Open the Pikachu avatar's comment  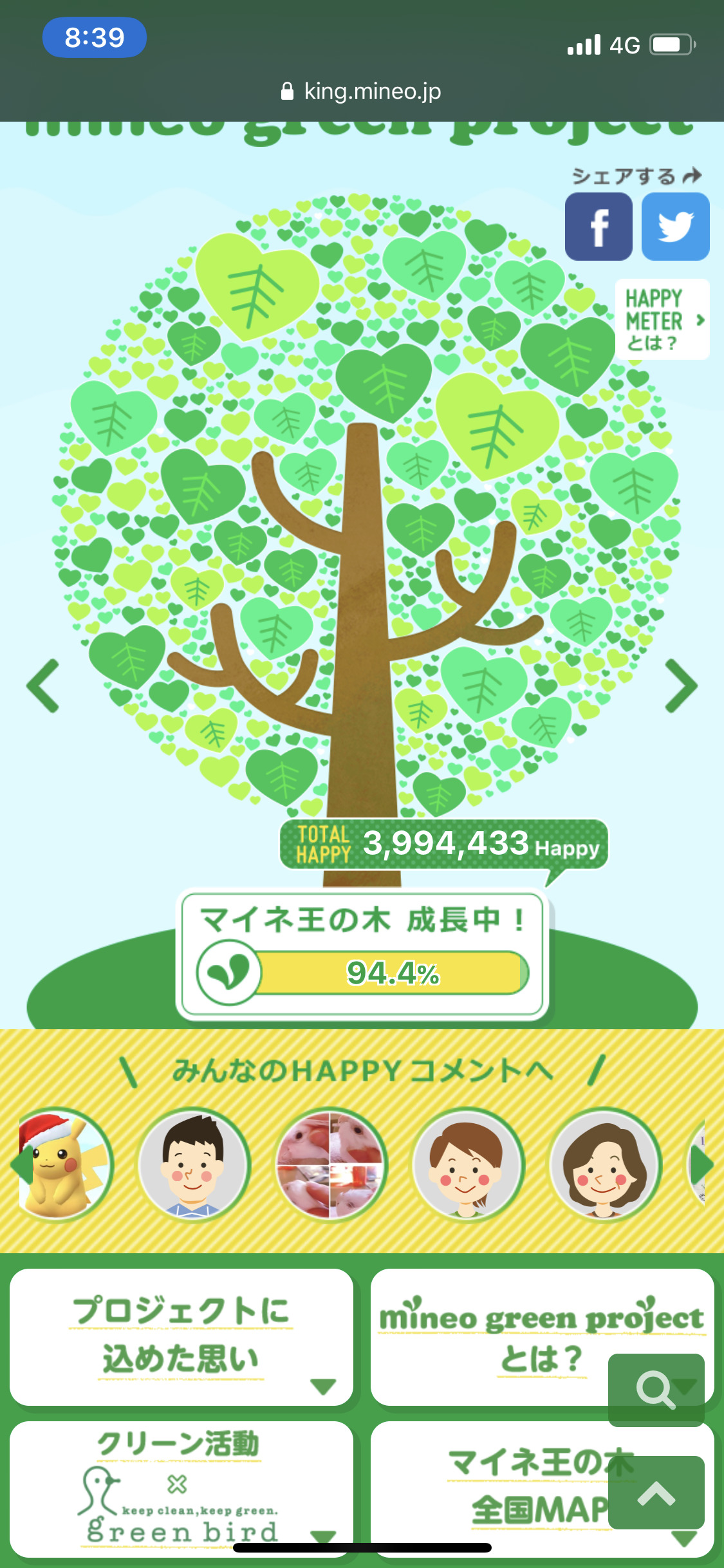tap(63, 1165)
